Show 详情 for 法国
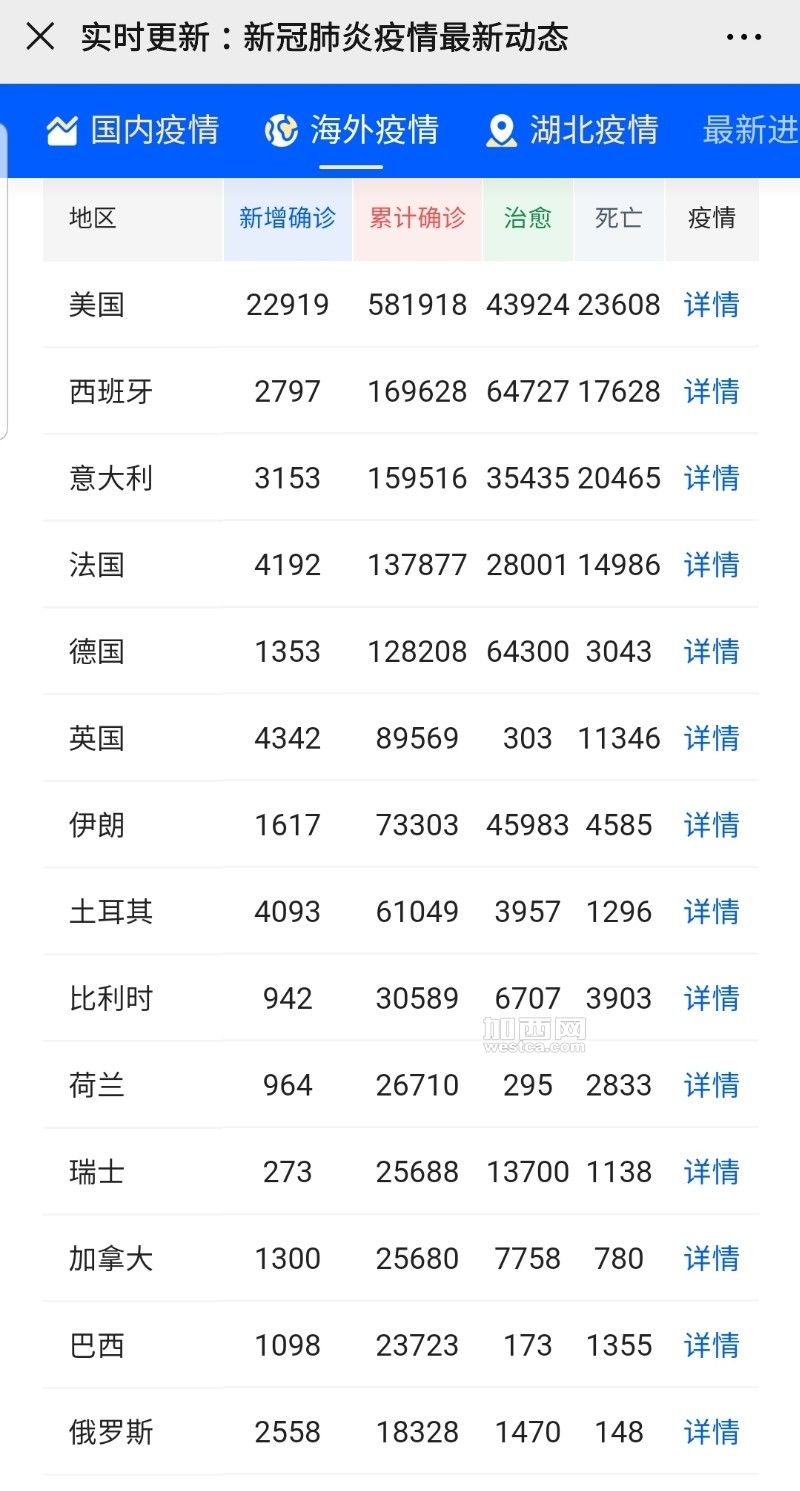800x1491 pixels. (711, 565)
